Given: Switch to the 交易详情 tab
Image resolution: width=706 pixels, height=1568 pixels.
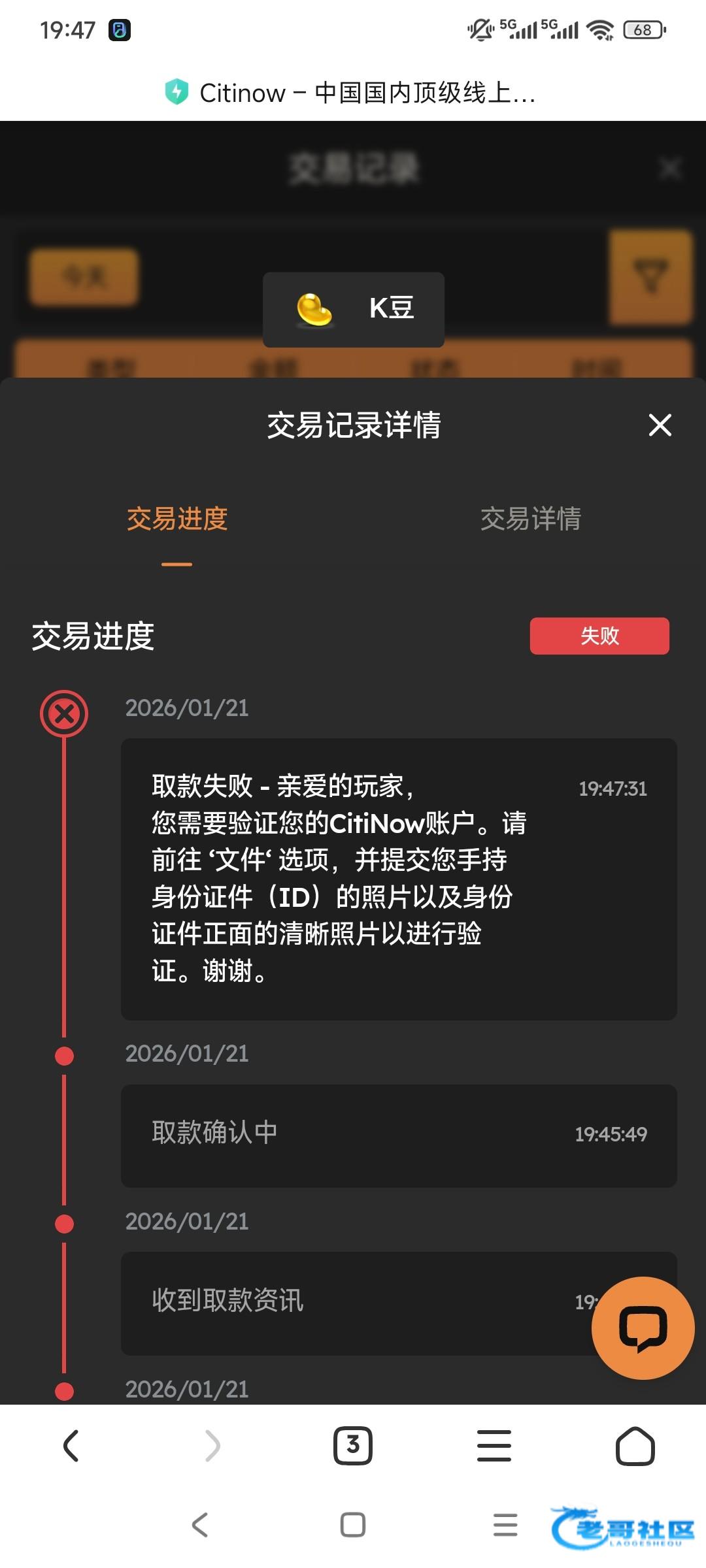Looking at the screenshot, I should (x=530, y=519).
